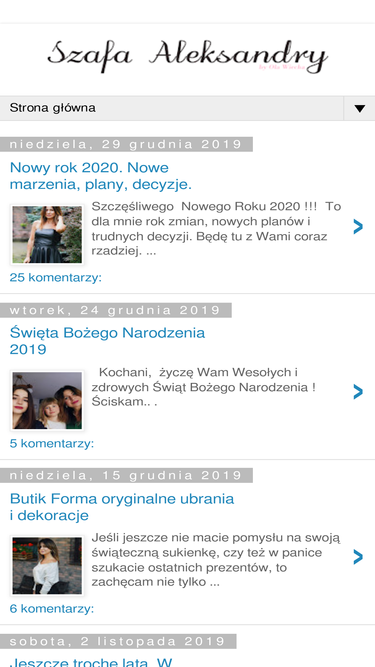Open 'Butik Forma oryginalne ubrania i dekoracje' title
Viewport: 375px width, 667px height.
(122, 507)
